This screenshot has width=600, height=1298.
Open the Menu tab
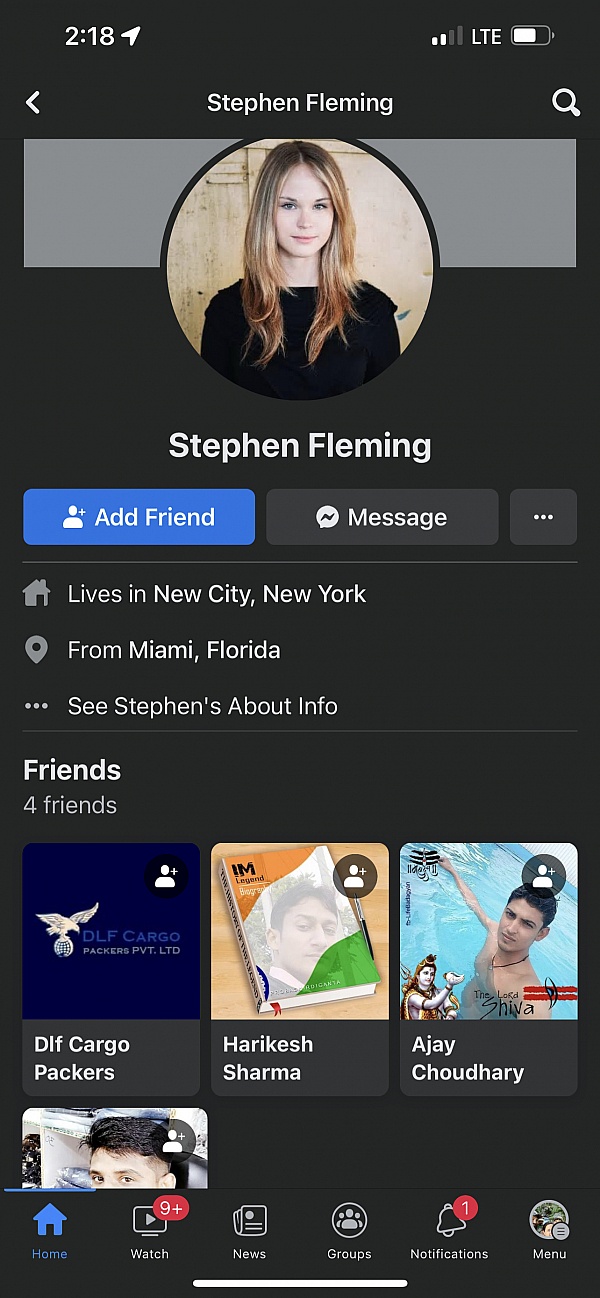pos(549,1232)
